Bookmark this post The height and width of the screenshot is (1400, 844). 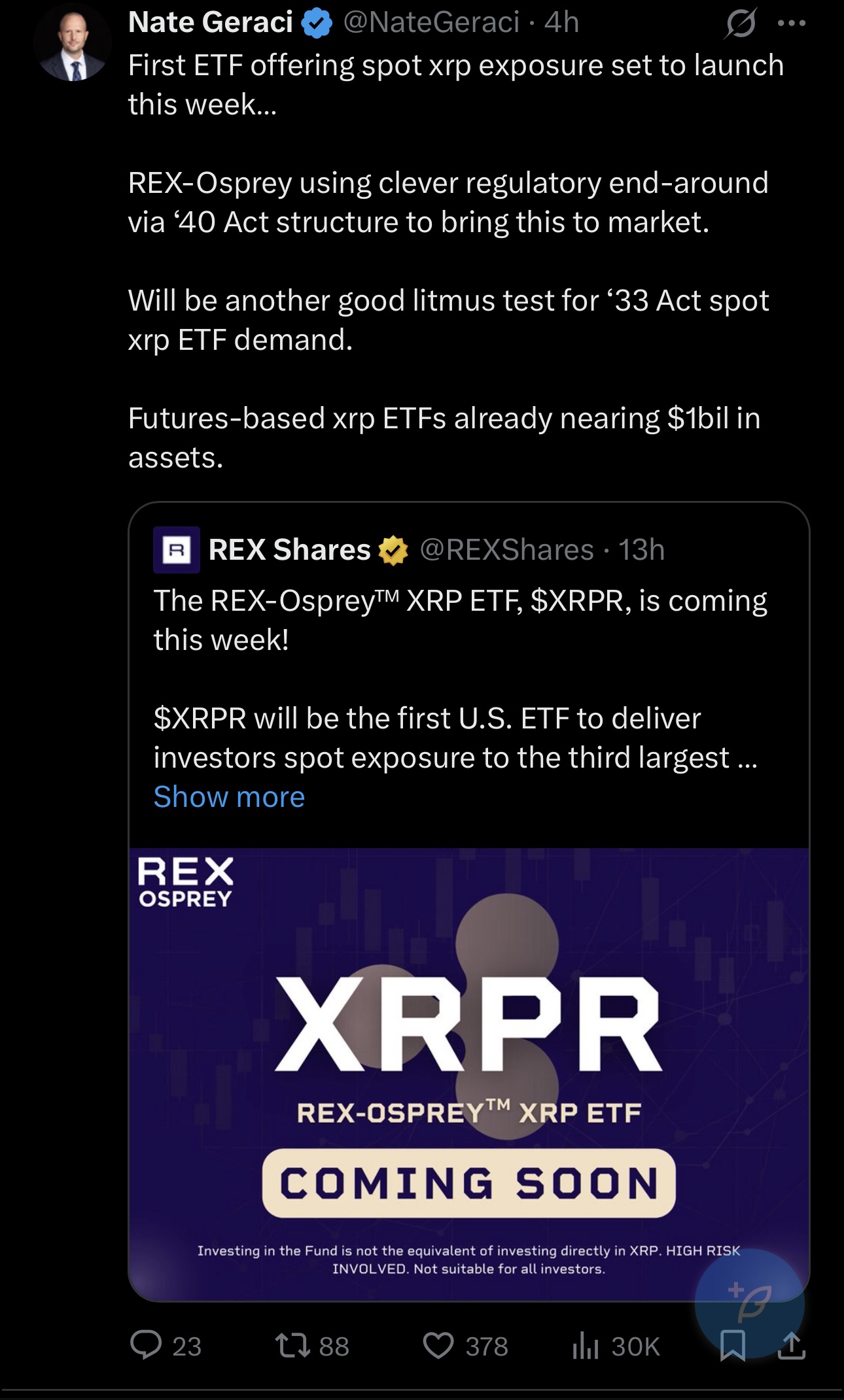(x=733, y=1346)
